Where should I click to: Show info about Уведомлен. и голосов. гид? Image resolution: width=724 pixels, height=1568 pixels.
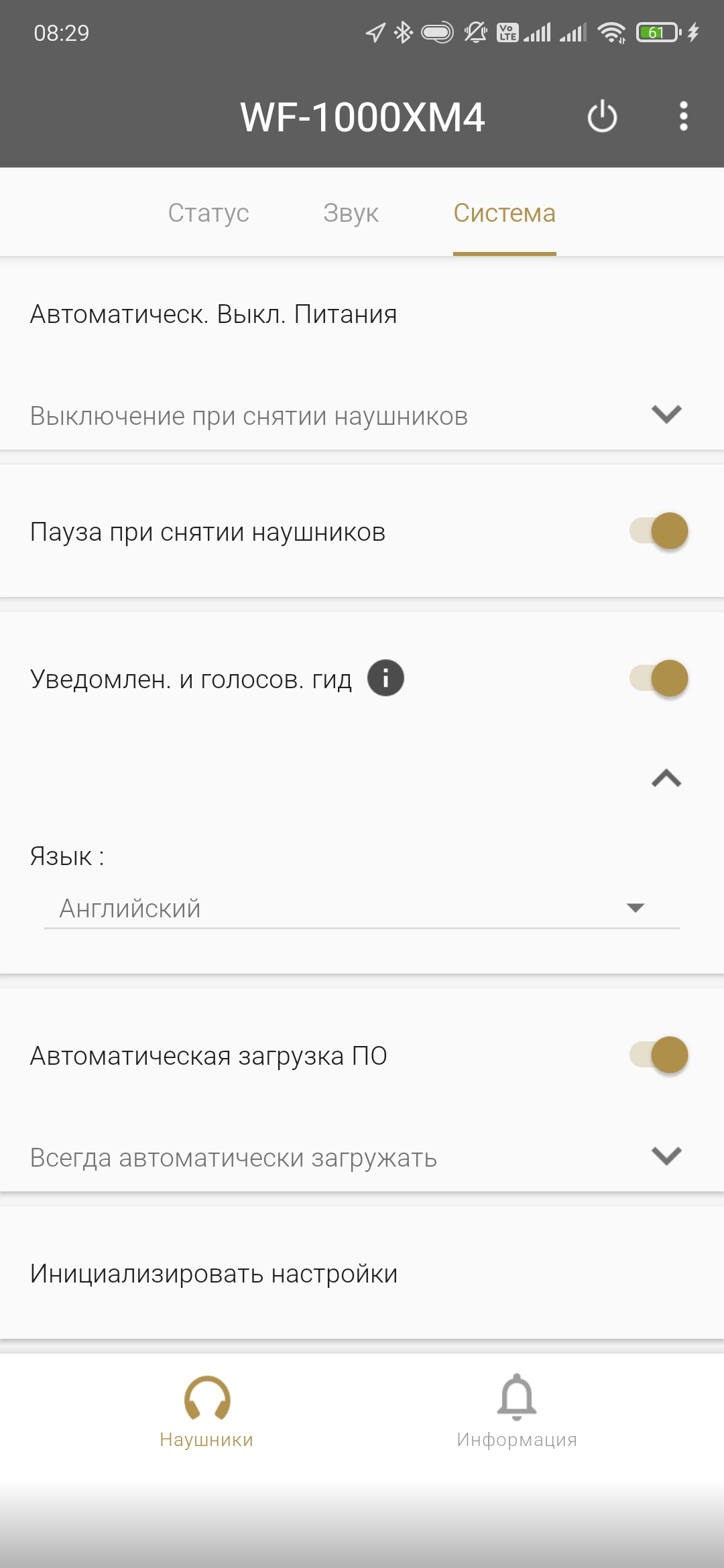[385, 678]
